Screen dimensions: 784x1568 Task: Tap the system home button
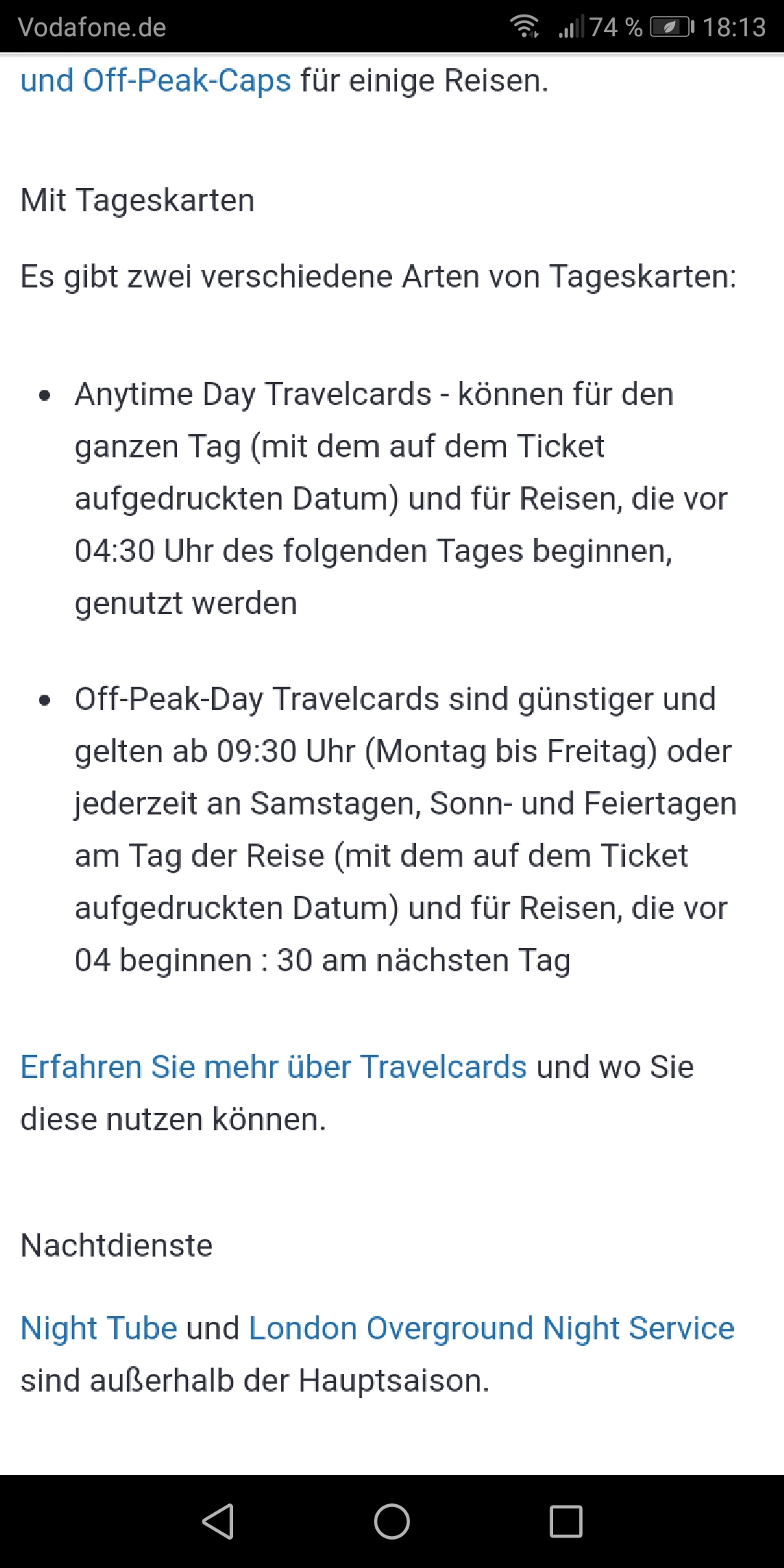tap(392, 1521)
